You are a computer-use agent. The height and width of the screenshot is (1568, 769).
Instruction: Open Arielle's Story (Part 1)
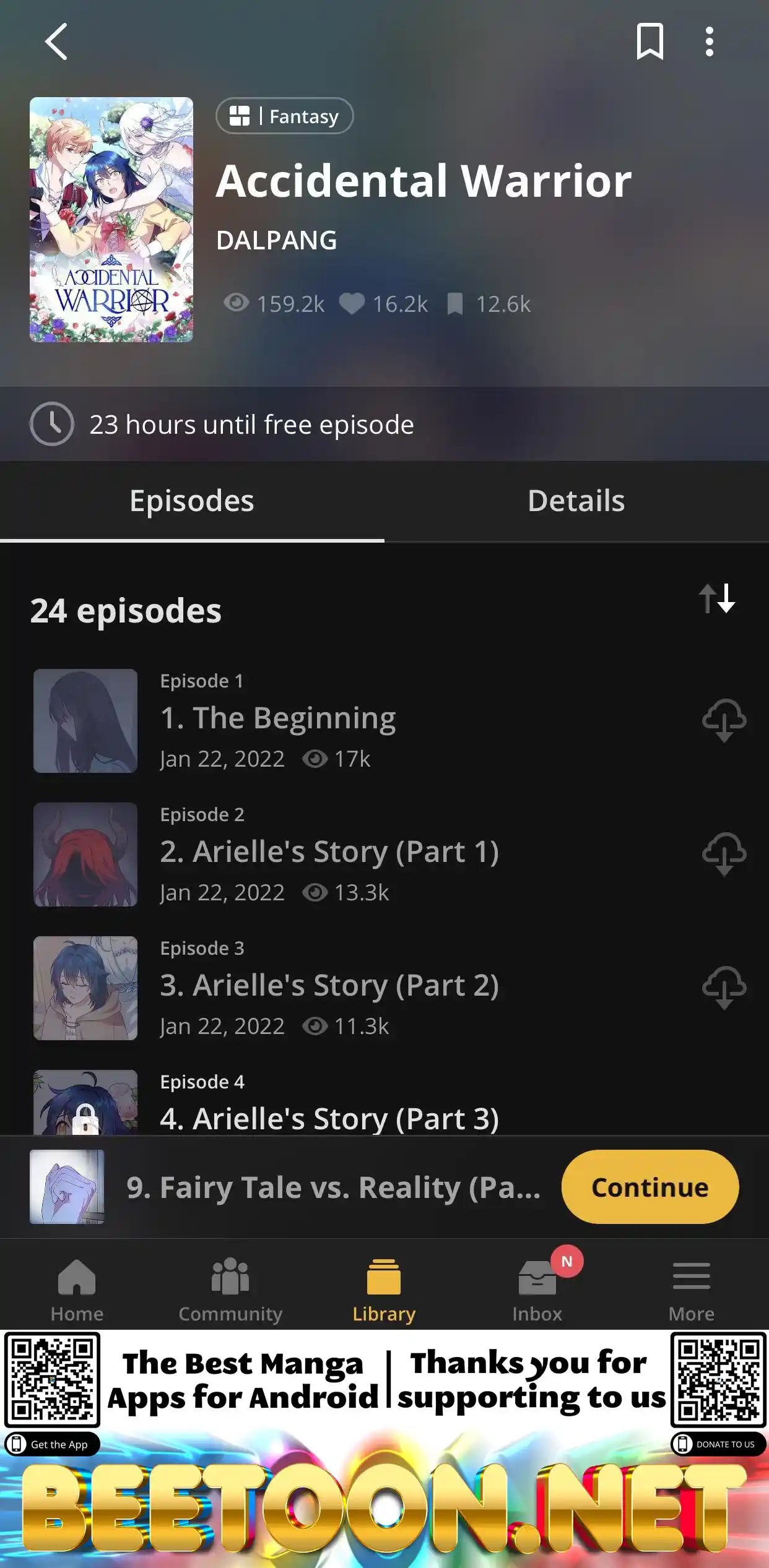329,853
